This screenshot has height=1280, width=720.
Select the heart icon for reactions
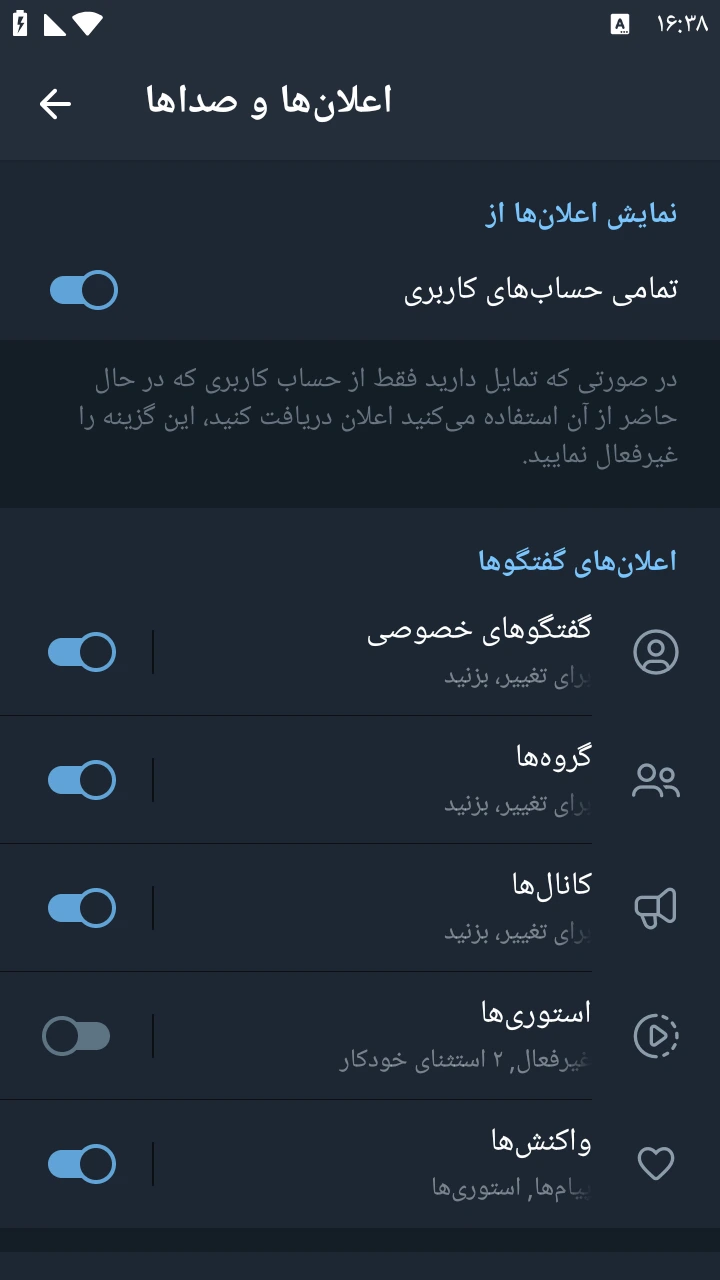point(656,1163)
